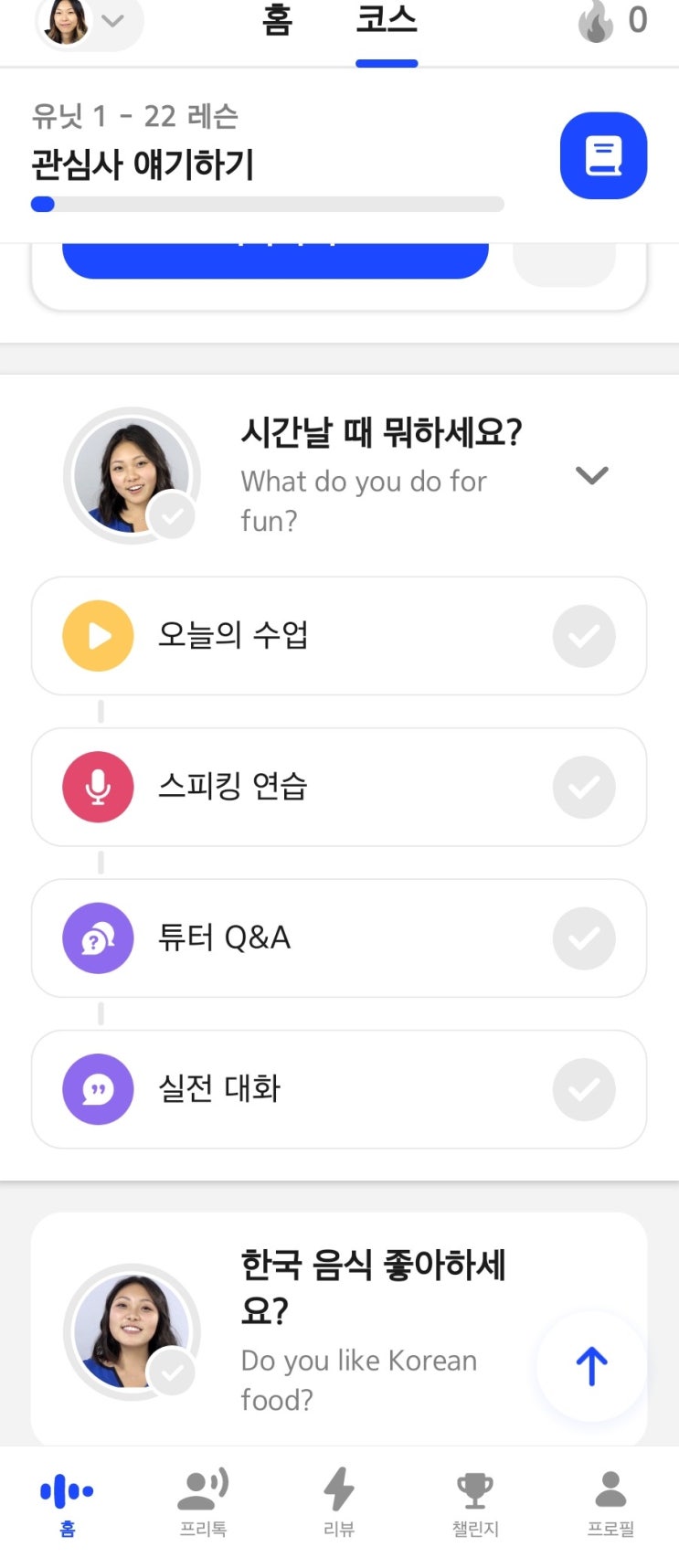Start 오늘의 수업
This screenshot has height=1568, width=679.
pyautogui.click(x=338, y=636)
